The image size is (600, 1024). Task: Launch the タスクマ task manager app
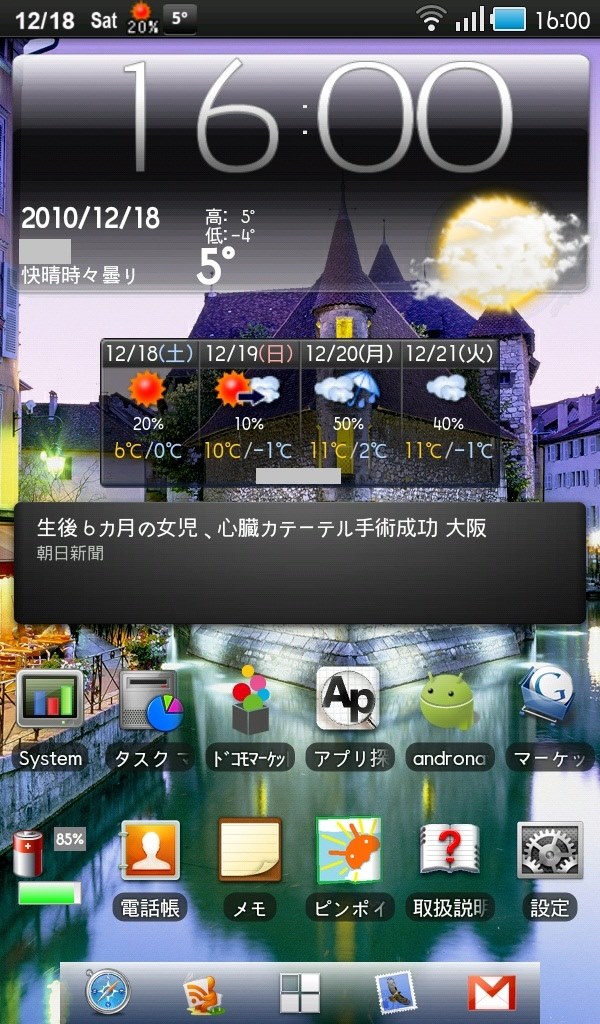pyautogui.click(x=148, y=700)
